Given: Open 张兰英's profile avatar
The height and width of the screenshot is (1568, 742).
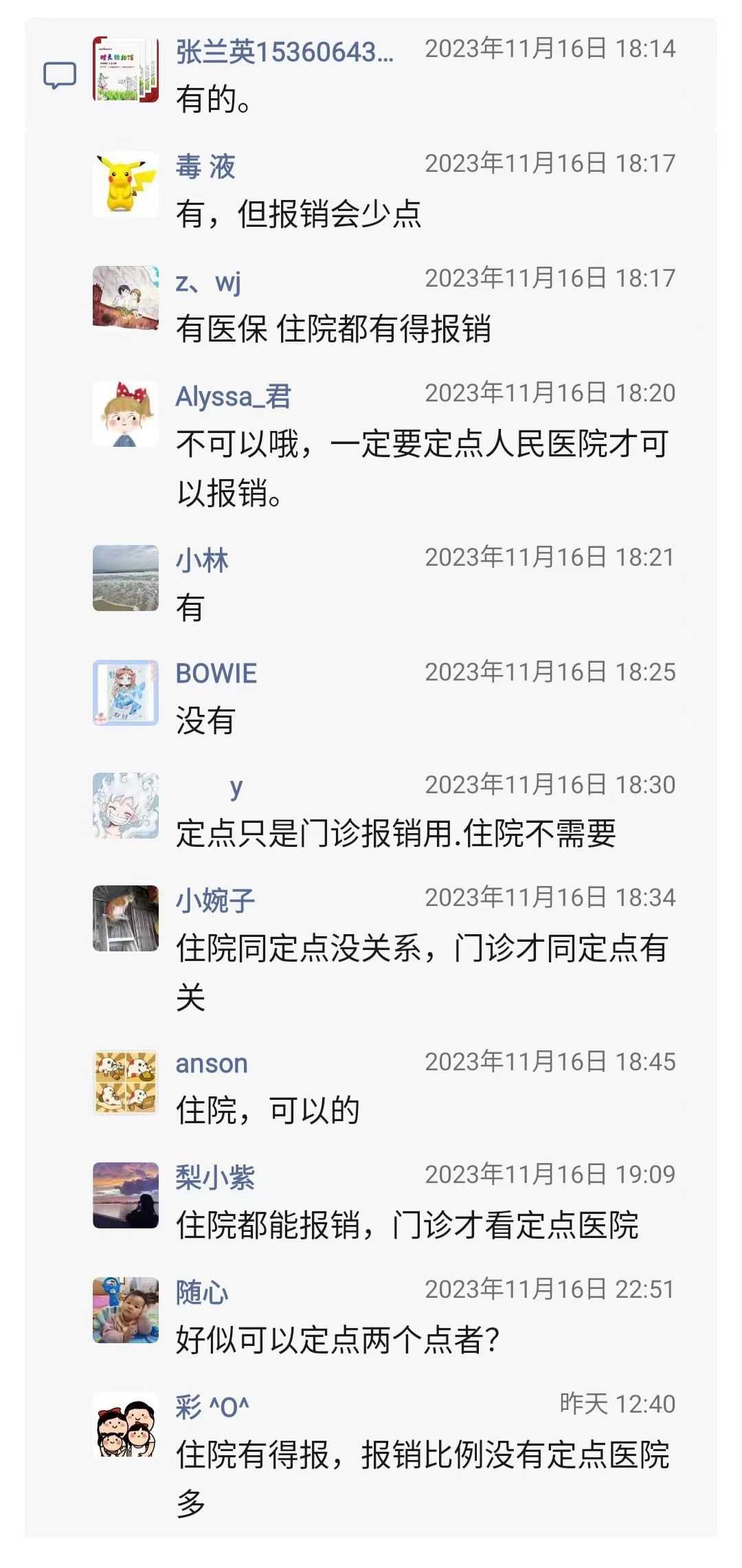Looking at the screenshot, I should tap(126, 70).
